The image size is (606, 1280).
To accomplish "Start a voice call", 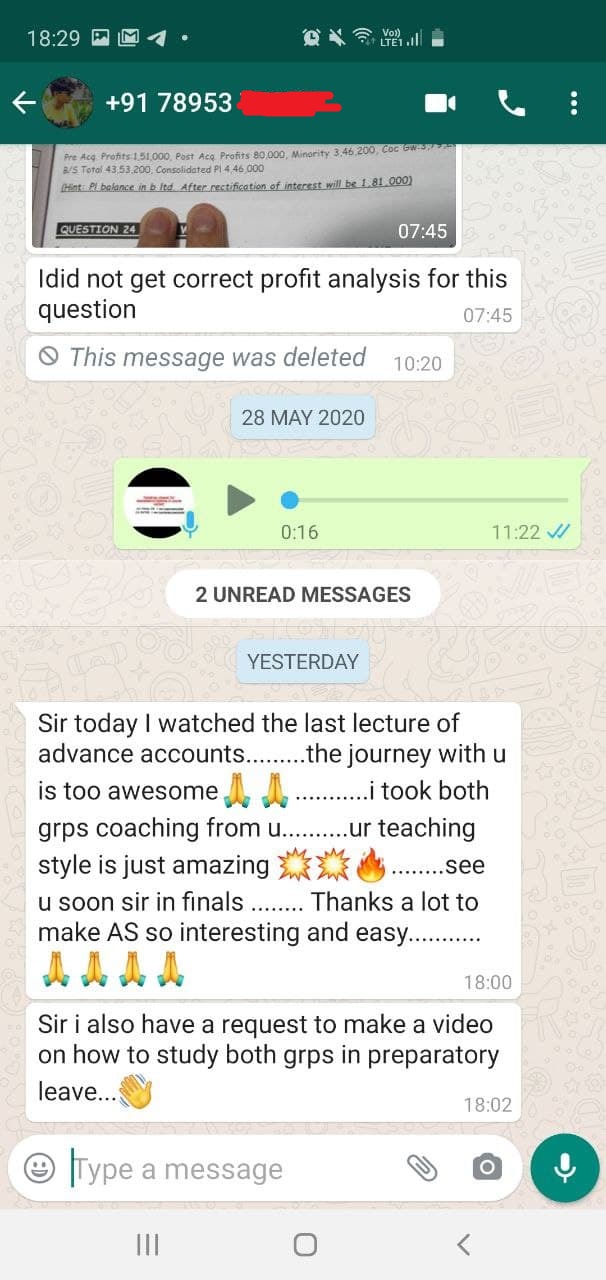I will pos(511,103).
